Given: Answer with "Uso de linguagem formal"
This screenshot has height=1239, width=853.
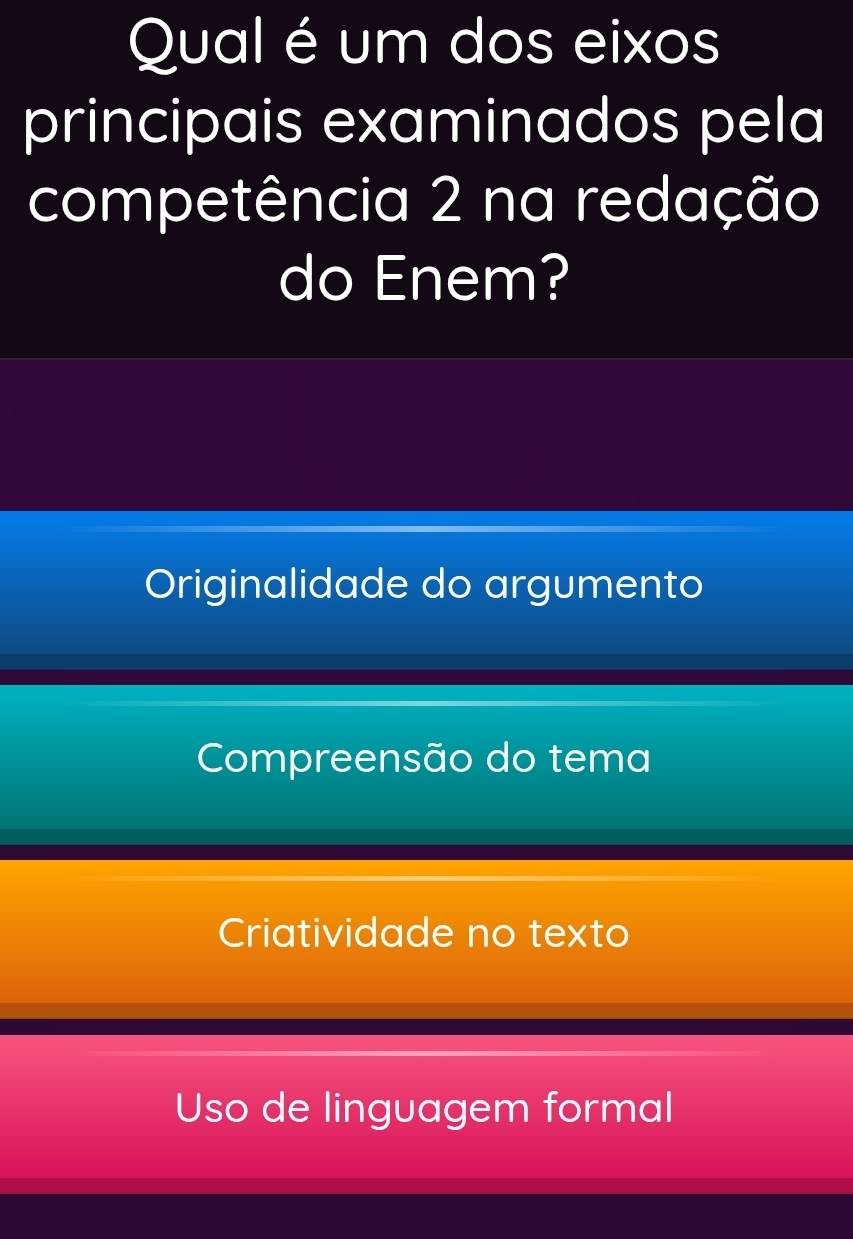Looking at the screenshot, I should pyautogui.click(x=425, y=1108).
